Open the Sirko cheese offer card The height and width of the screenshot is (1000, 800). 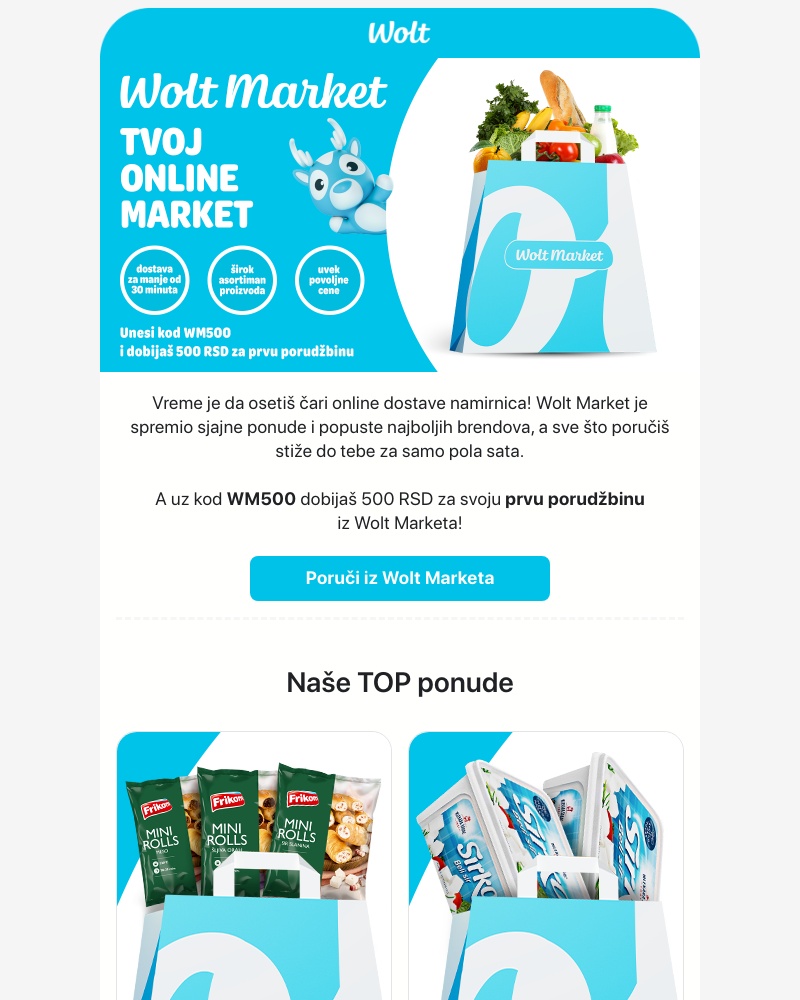546,865
